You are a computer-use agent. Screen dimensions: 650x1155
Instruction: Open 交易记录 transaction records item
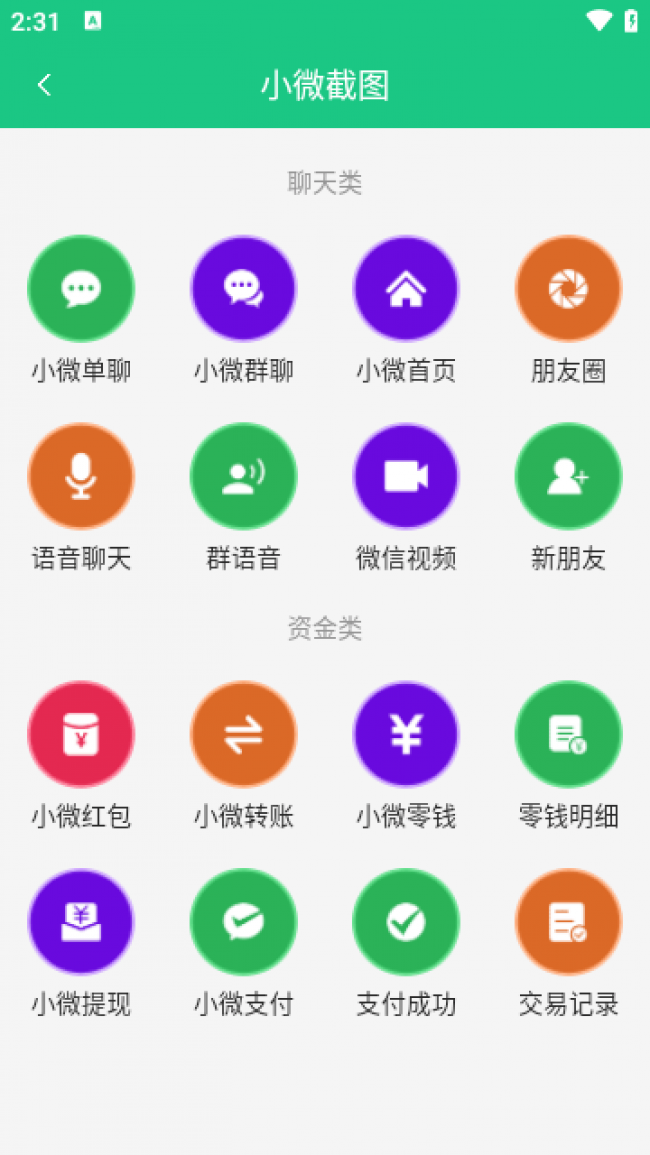click(568, 922)
